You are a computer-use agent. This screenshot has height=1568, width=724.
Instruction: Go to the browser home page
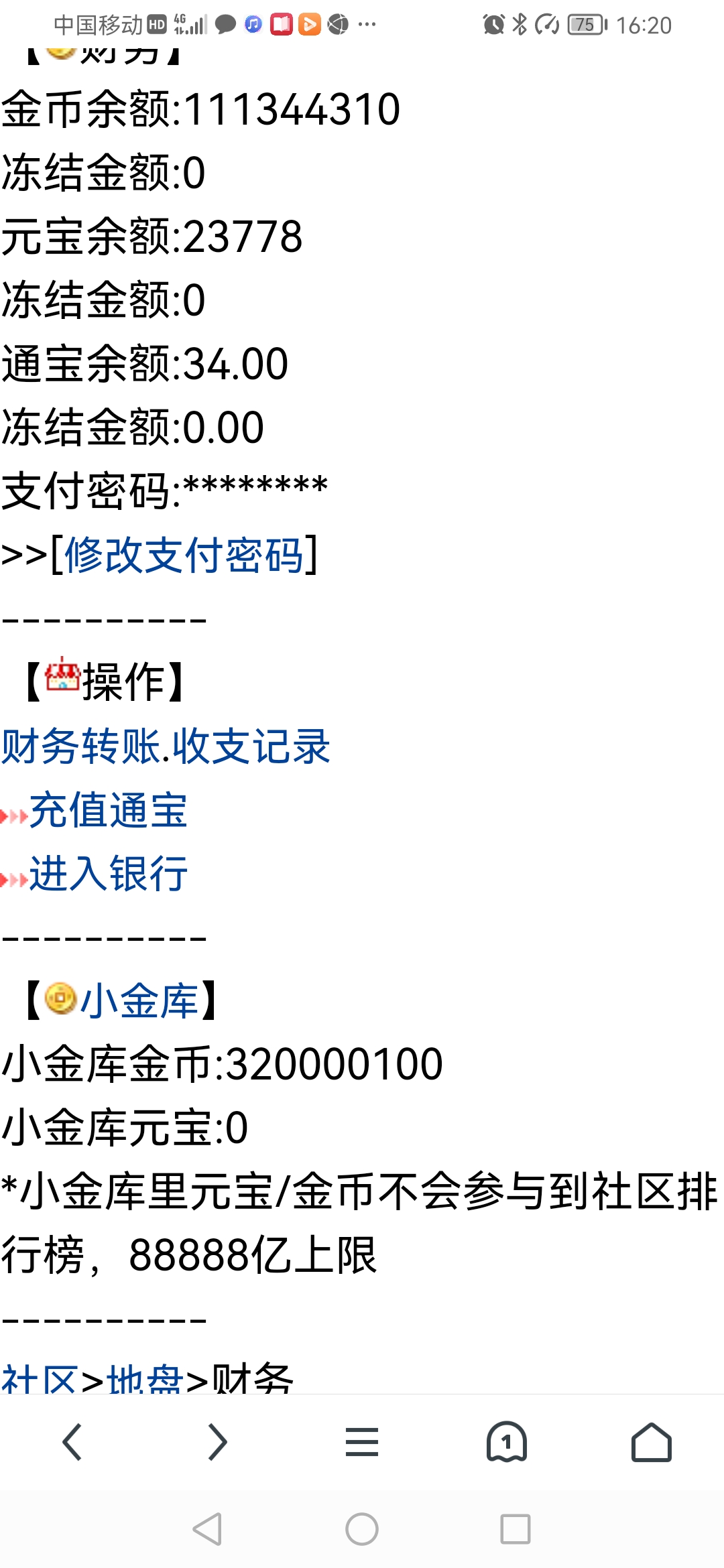(x=651, y=1442)
